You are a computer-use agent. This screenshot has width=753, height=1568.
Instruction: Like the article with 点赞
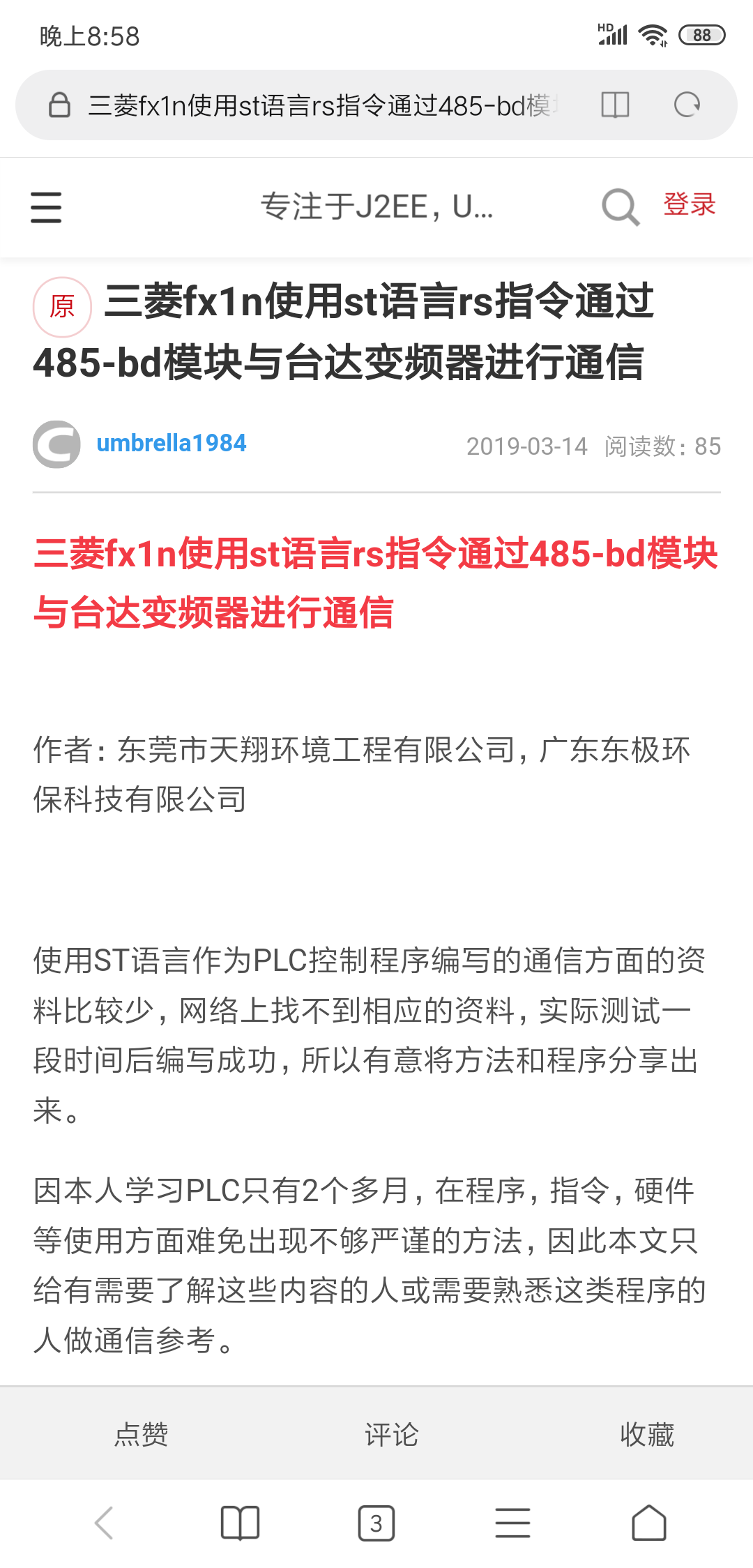click(142, 1435)
